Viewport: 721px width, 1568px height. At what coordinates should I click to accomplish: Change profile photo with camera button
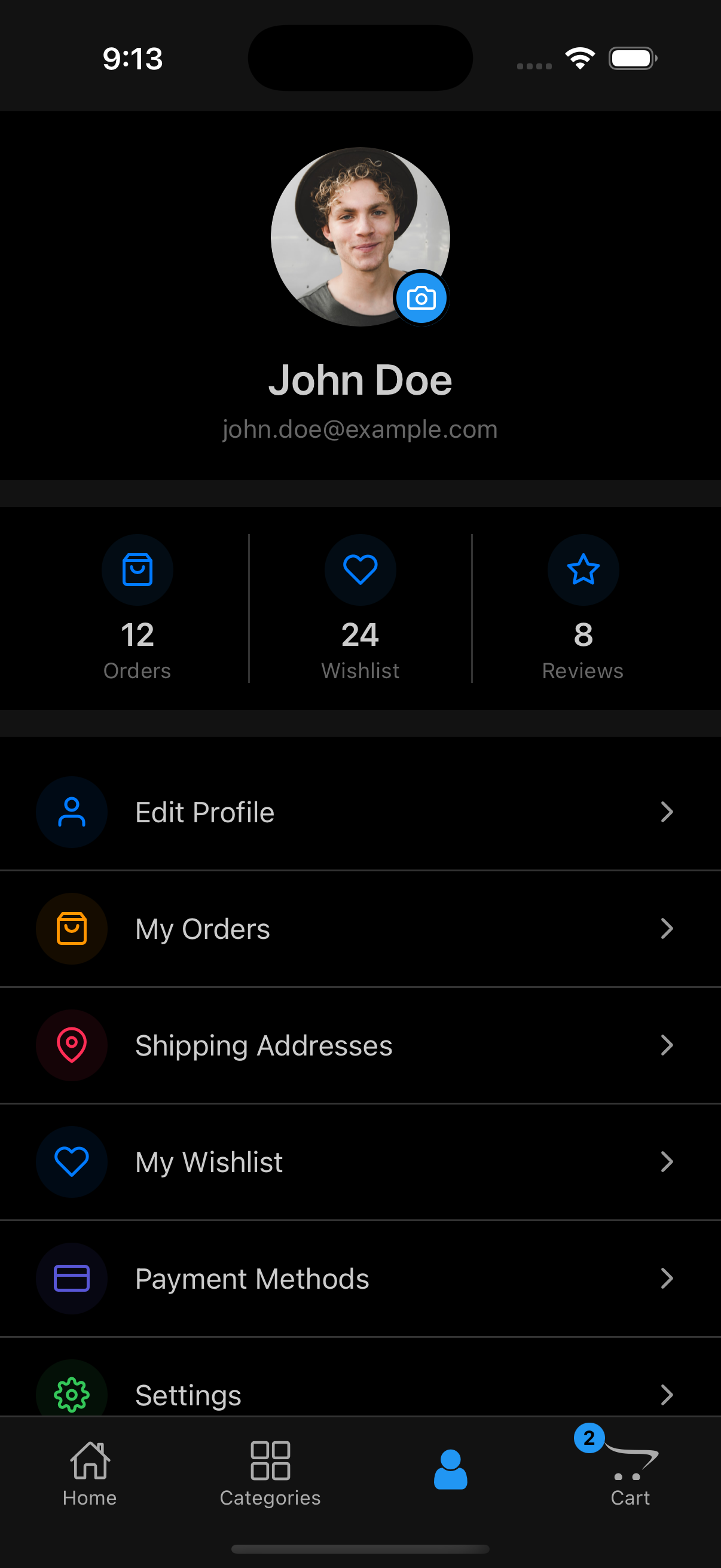[421, 298]
